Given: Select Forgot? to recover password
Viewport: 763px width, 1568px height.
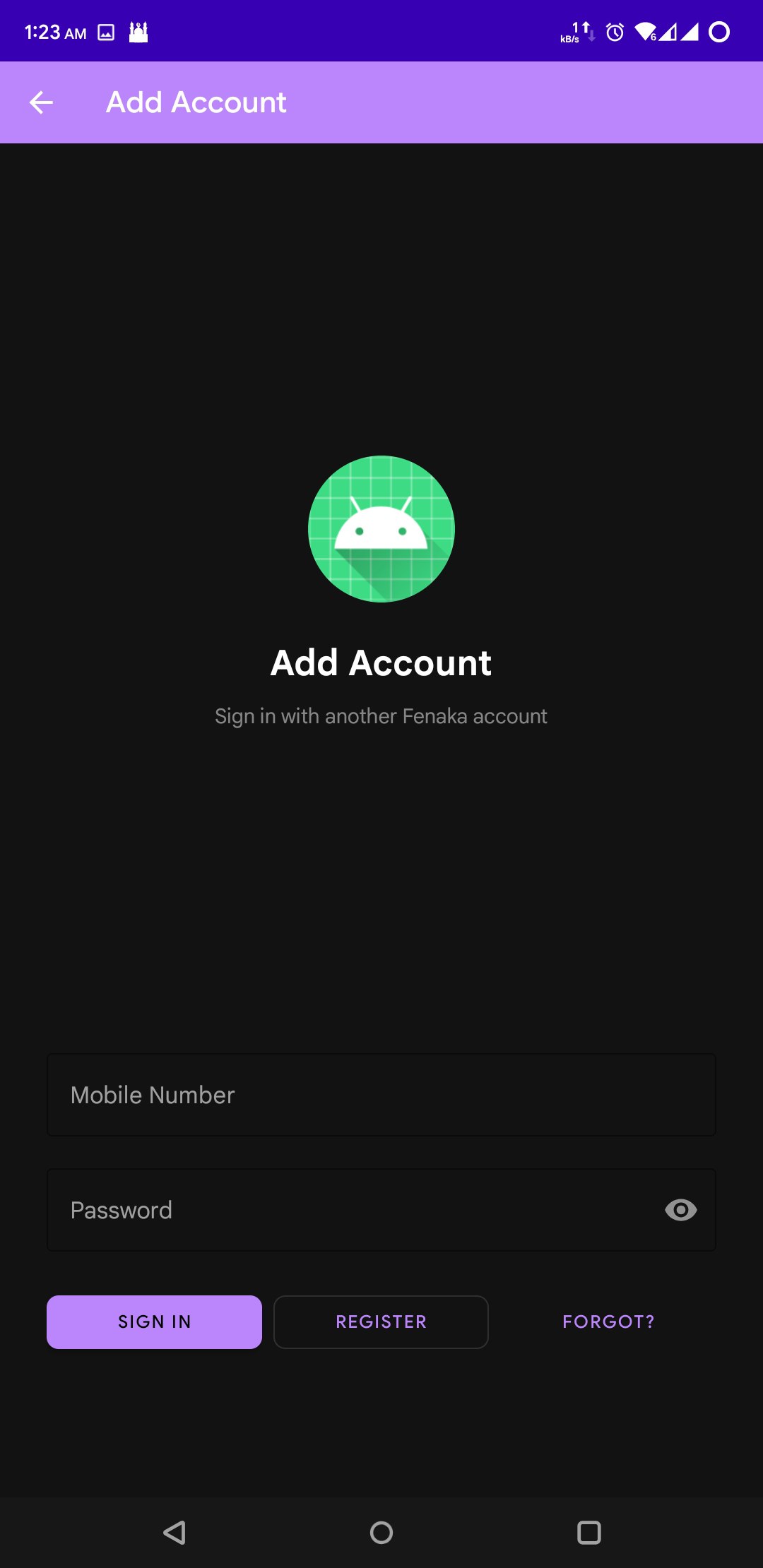Looking at the screenshot, I should click(x=608, y=1321).
